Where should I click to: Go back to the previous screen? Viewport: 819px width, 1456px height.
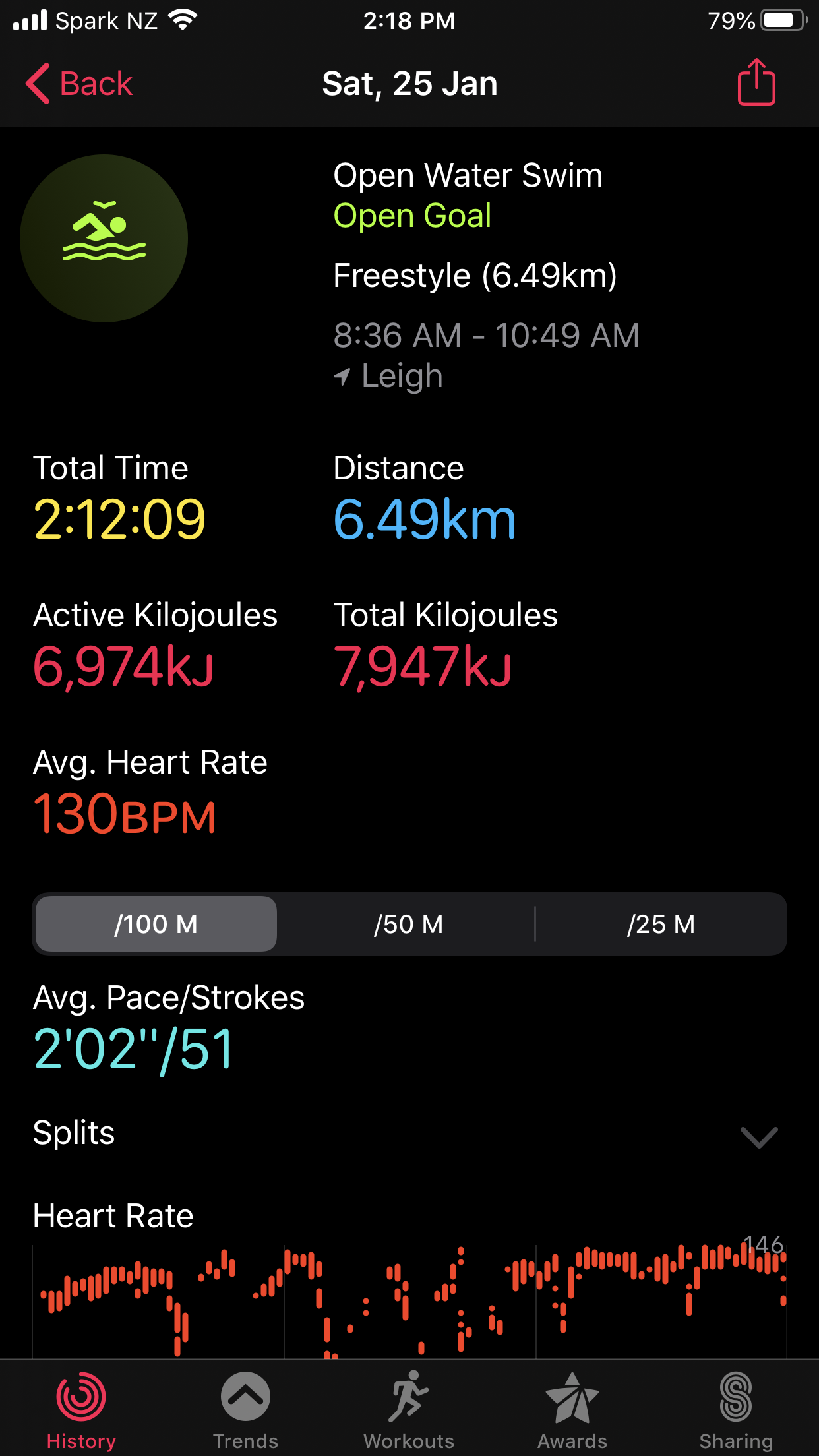(79, 84)
